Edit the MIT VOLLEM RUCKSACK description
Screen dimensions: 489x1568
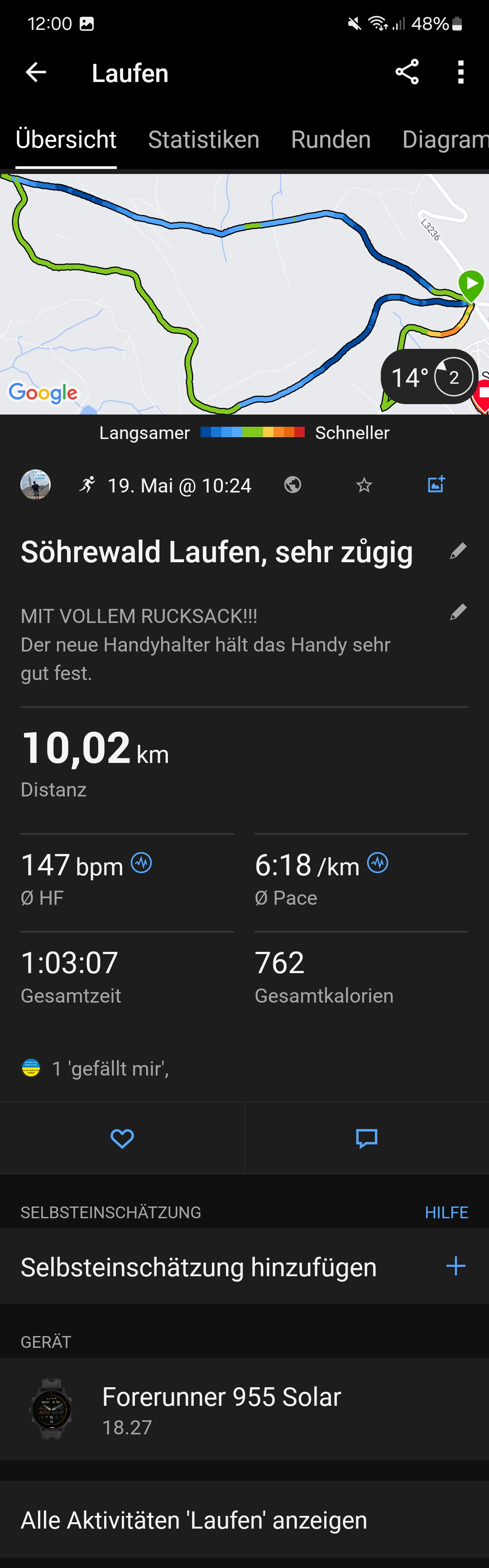pyautogui.click(x=458, y=612)
